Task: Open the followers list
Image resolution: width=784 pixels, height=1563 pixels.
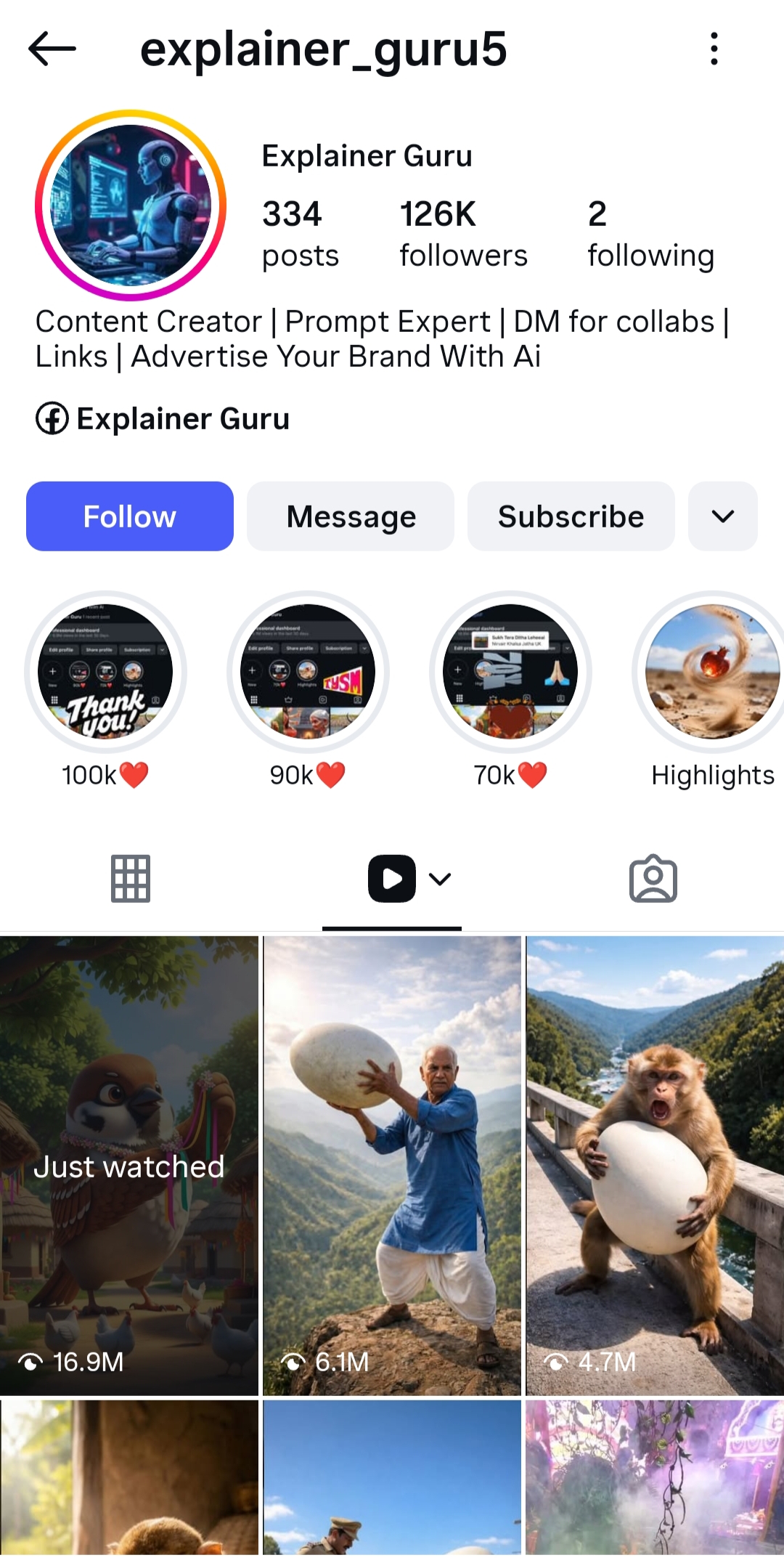Action: click(463, 234)
